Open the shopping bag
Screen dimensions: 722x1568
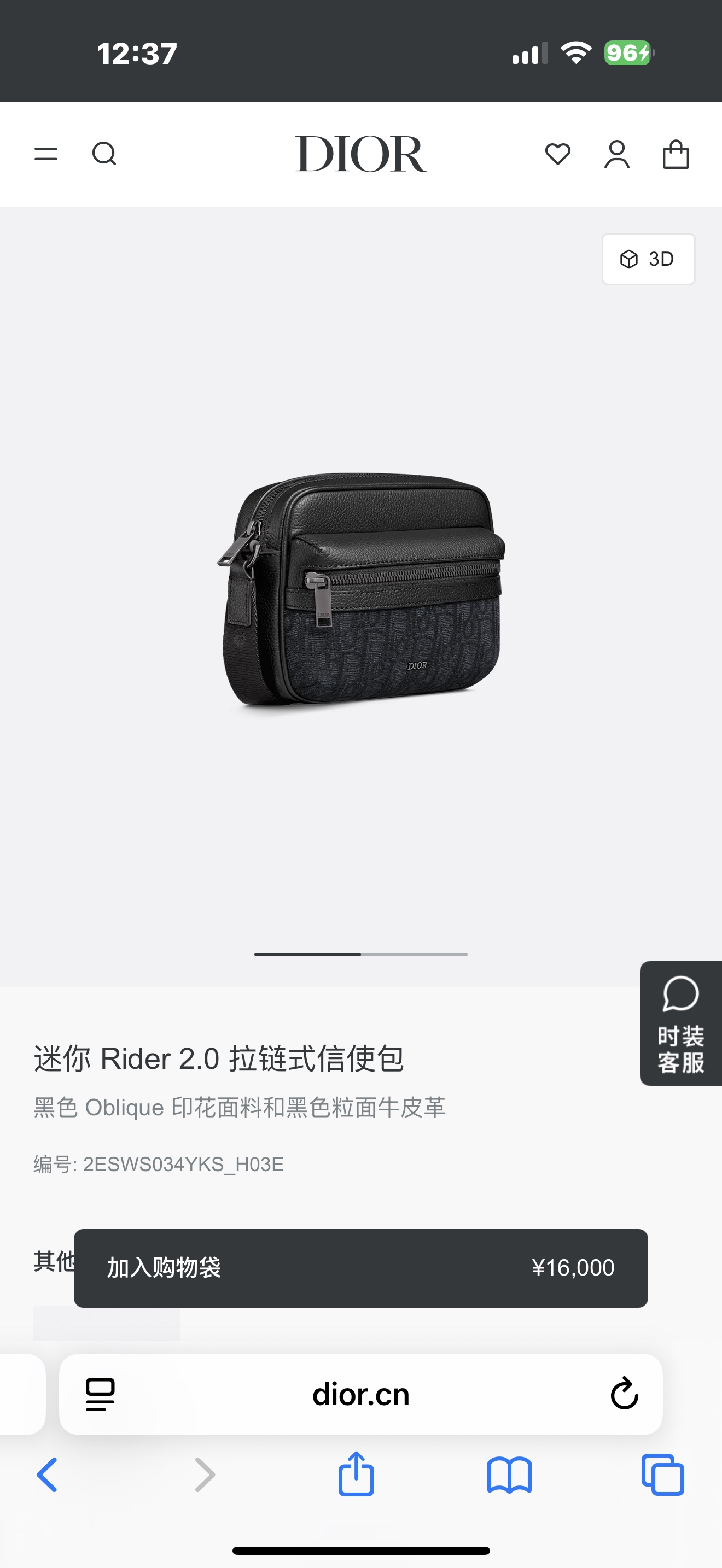click(676, 154)
